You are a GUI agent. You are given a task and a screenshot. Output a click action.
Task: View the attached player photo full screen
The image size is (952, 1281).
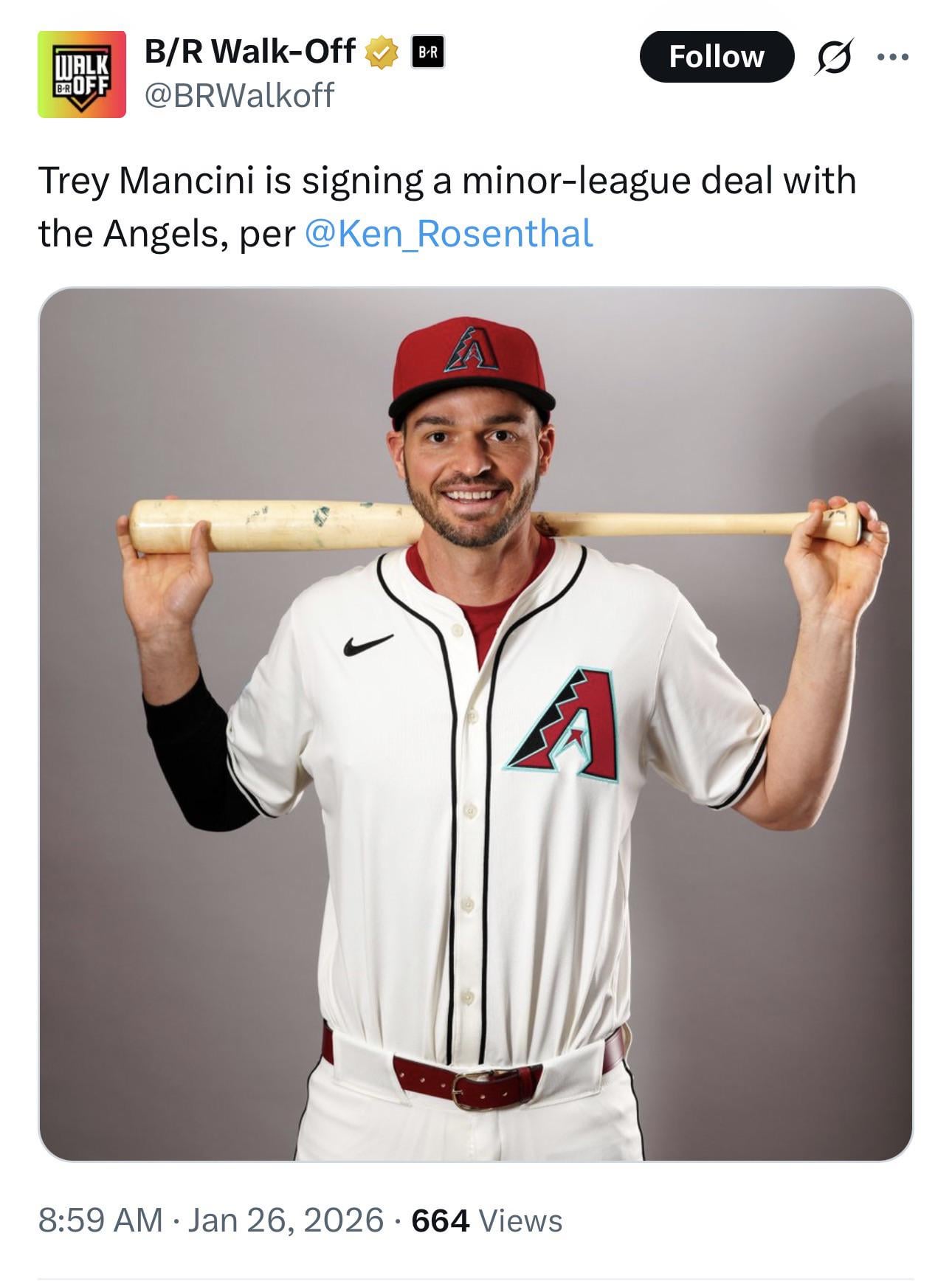click(x=475, y=723)
